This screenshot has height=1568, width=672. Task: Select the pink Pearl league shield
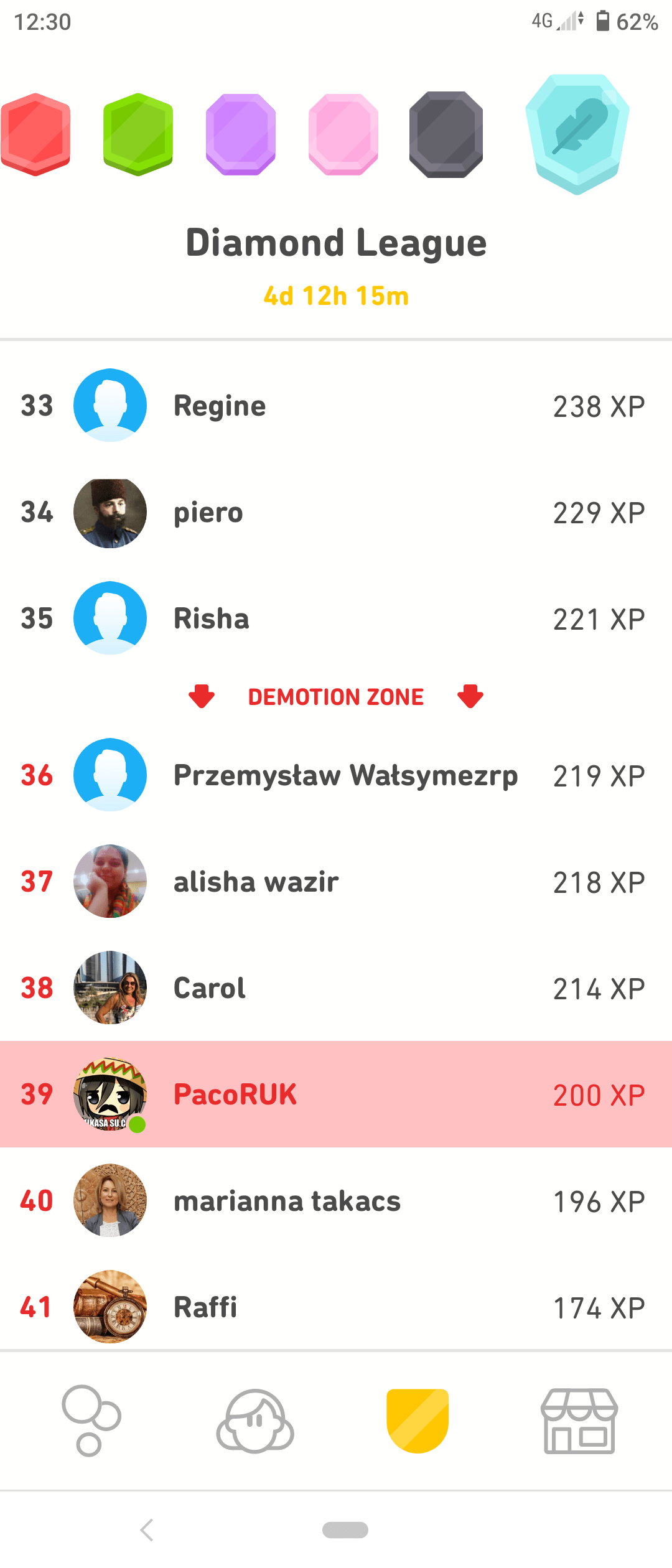coord(341,134)
